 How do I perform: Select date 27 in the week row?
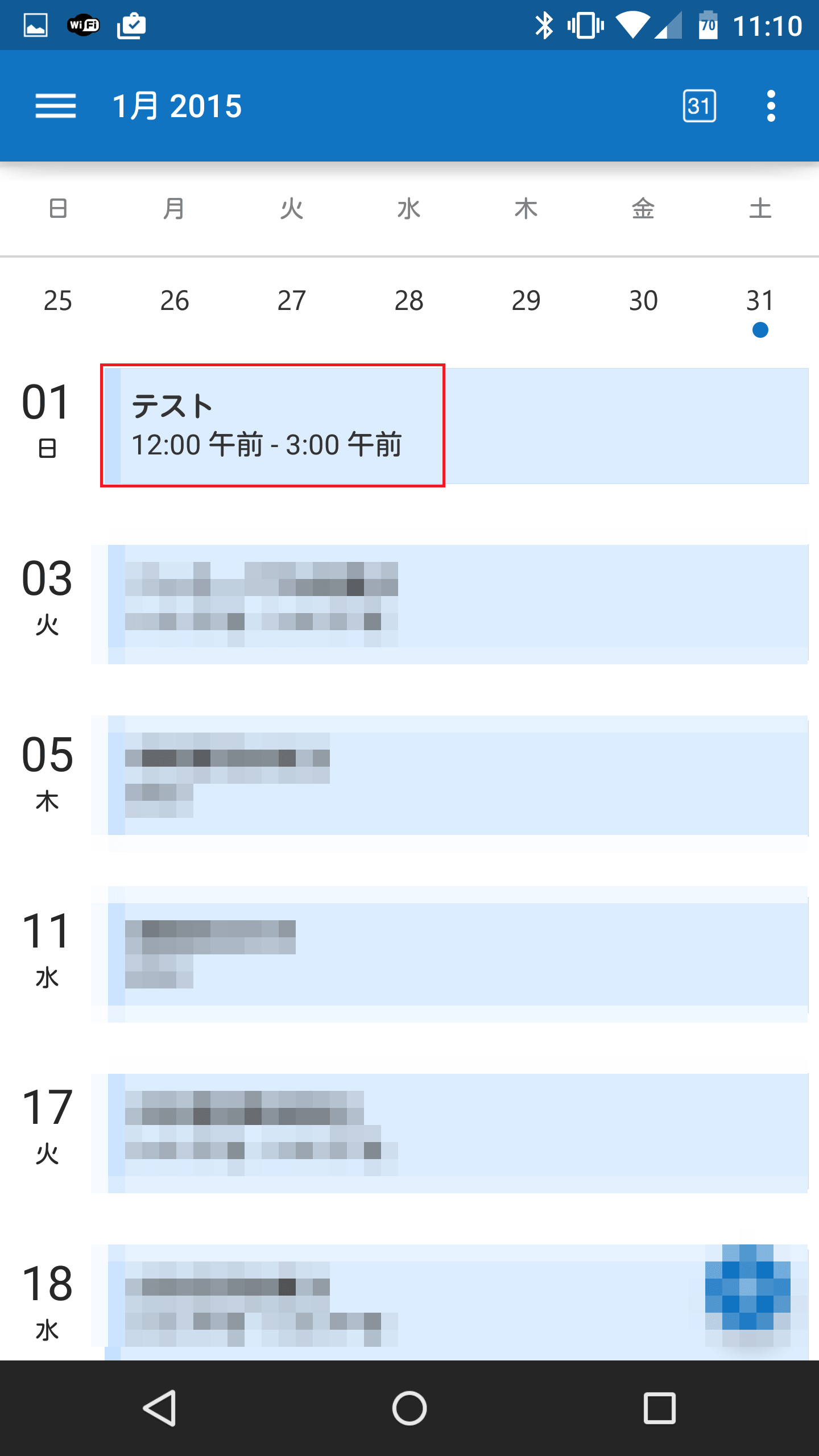coord(292,300)
